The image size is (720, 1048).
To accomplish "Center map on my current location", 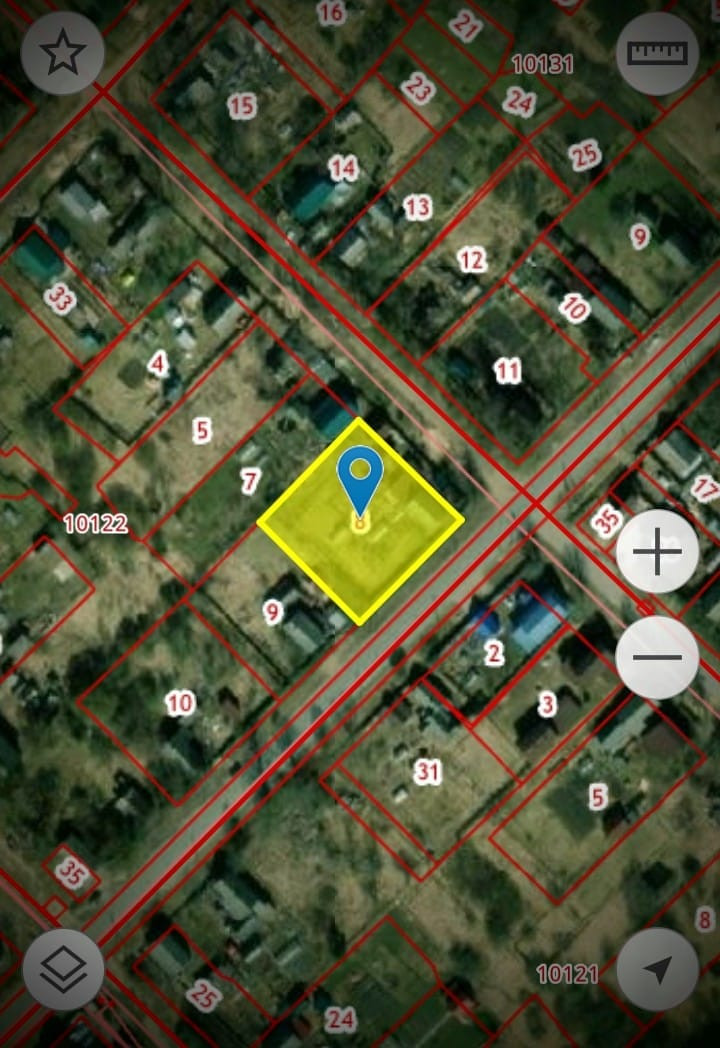I will [x=657, y=969].
